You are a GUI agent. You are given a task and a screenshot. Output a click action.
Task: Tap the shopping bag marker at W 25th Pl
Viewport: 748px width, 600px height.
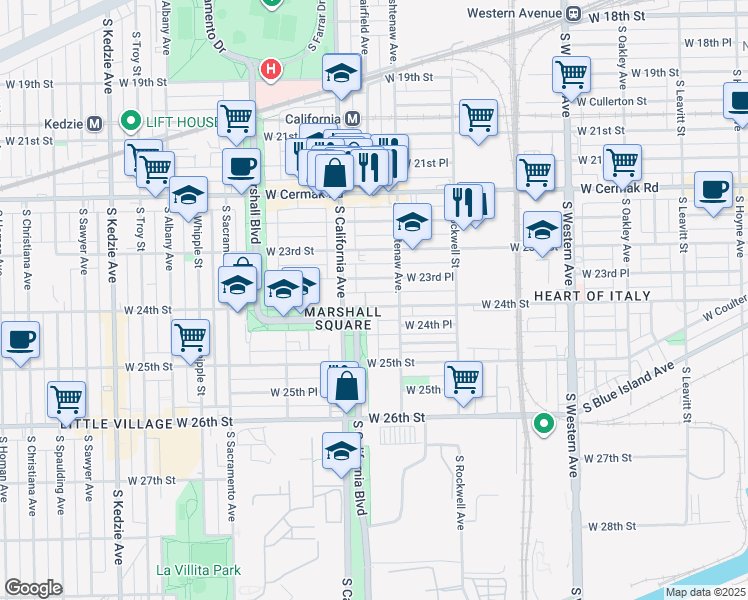pyautogui.click(x=346, y=388)
